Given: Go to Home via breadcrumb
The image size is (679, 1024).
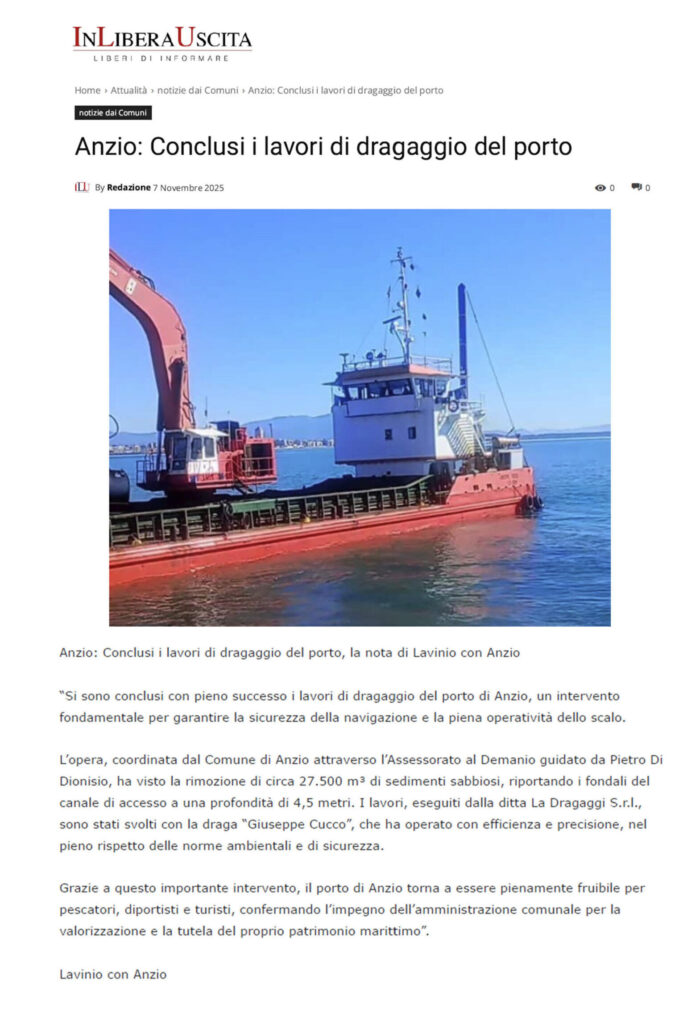Looking at the screenshot, I should [x=87, y=90].
